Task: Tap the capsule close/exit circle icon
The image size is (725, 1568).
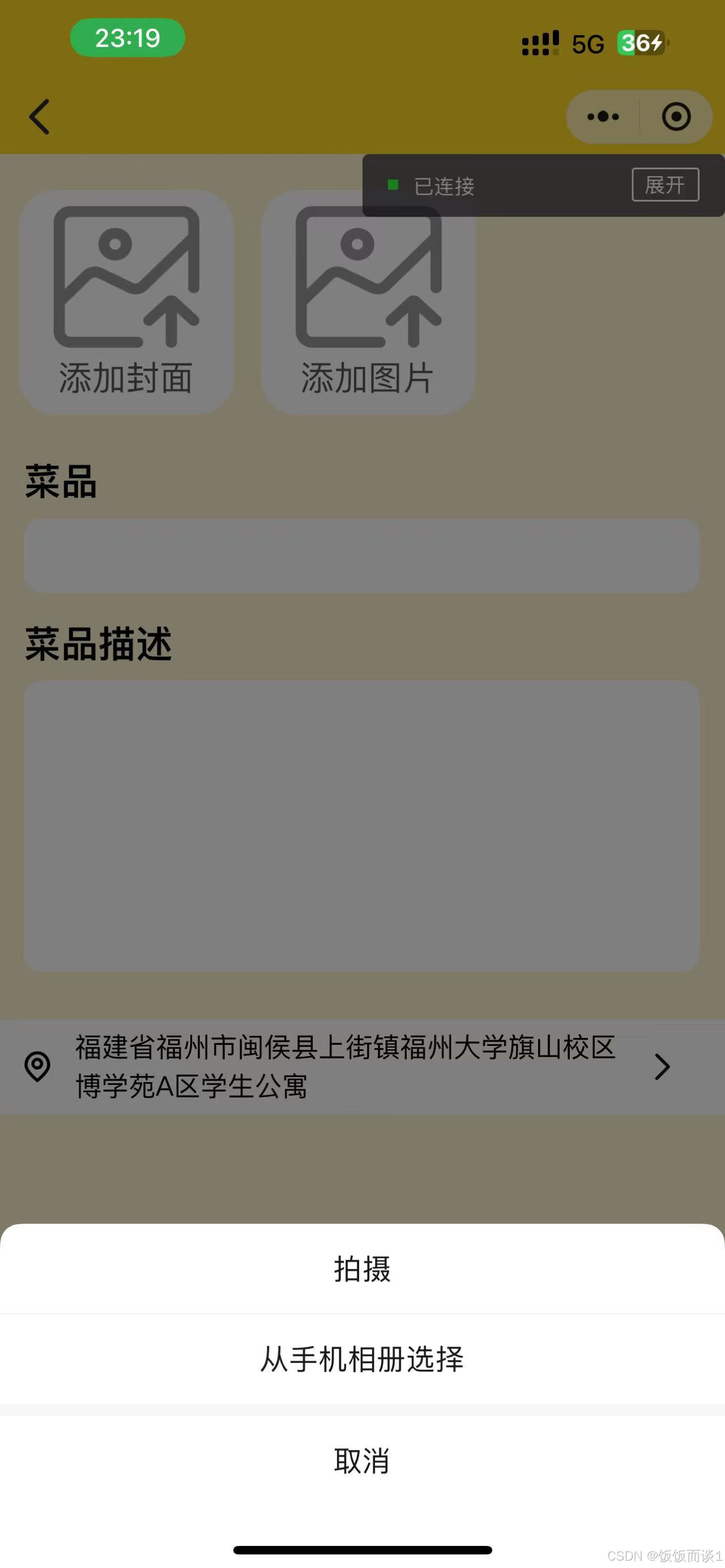Action: 676,116
